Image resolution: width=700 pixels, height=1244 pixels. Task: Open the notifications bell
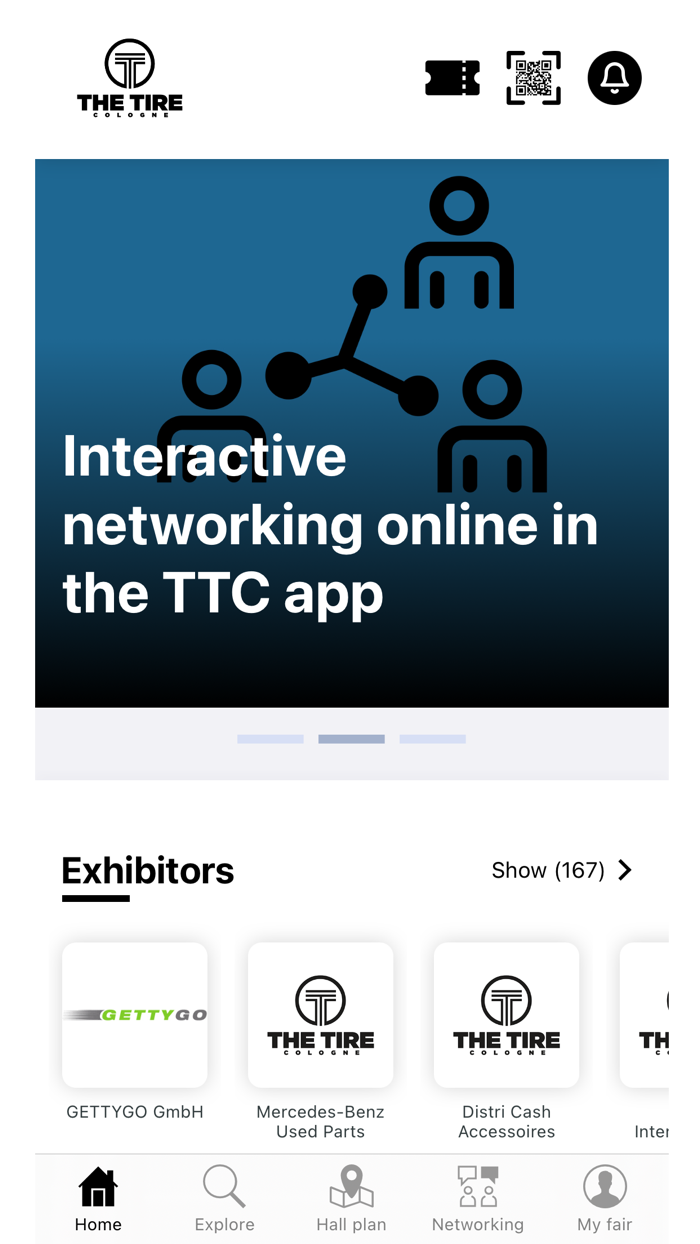point(614,78)
